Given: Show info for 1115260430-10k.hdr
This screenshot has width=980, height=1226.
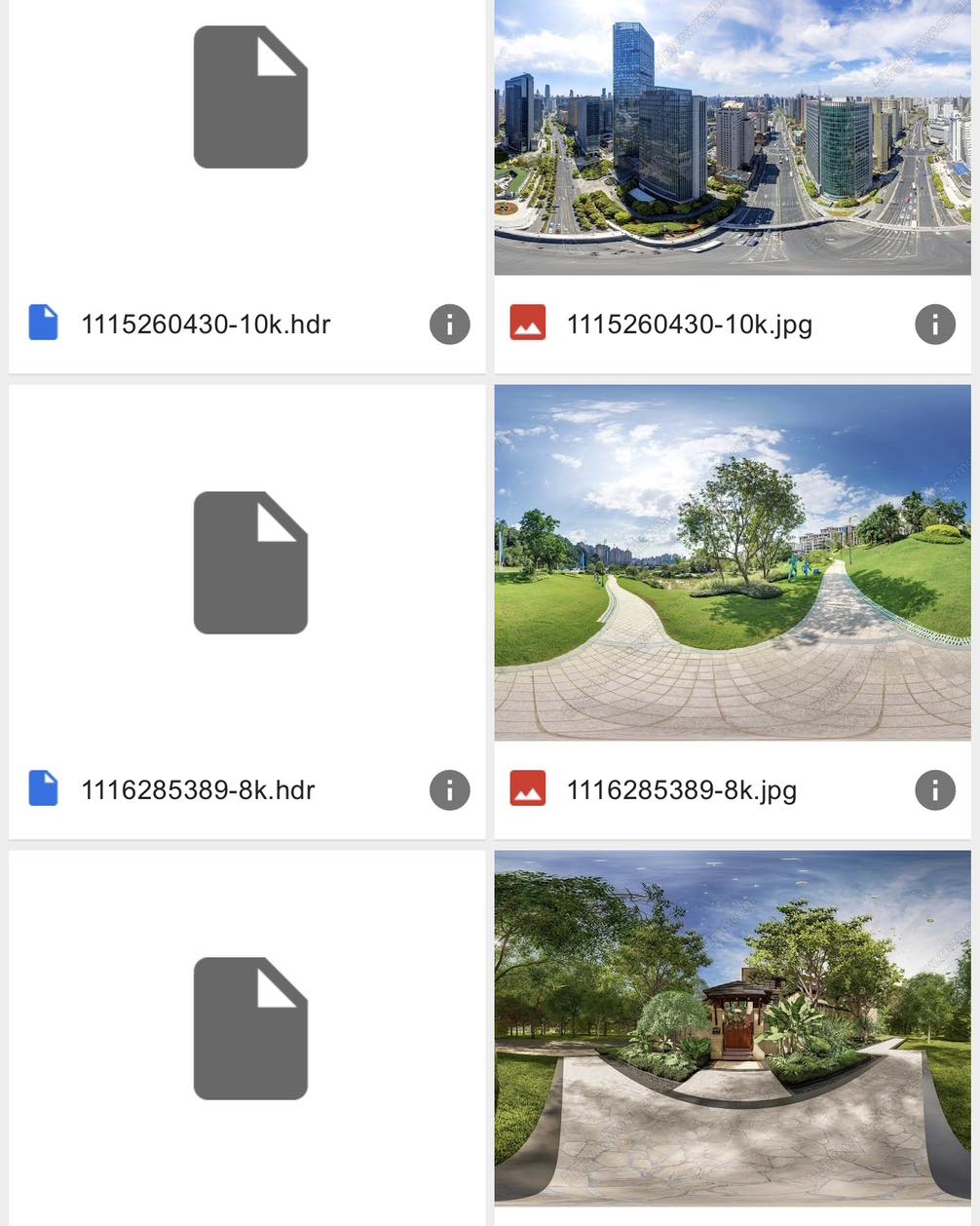Looking at the screenshot, I should [449, 325].
